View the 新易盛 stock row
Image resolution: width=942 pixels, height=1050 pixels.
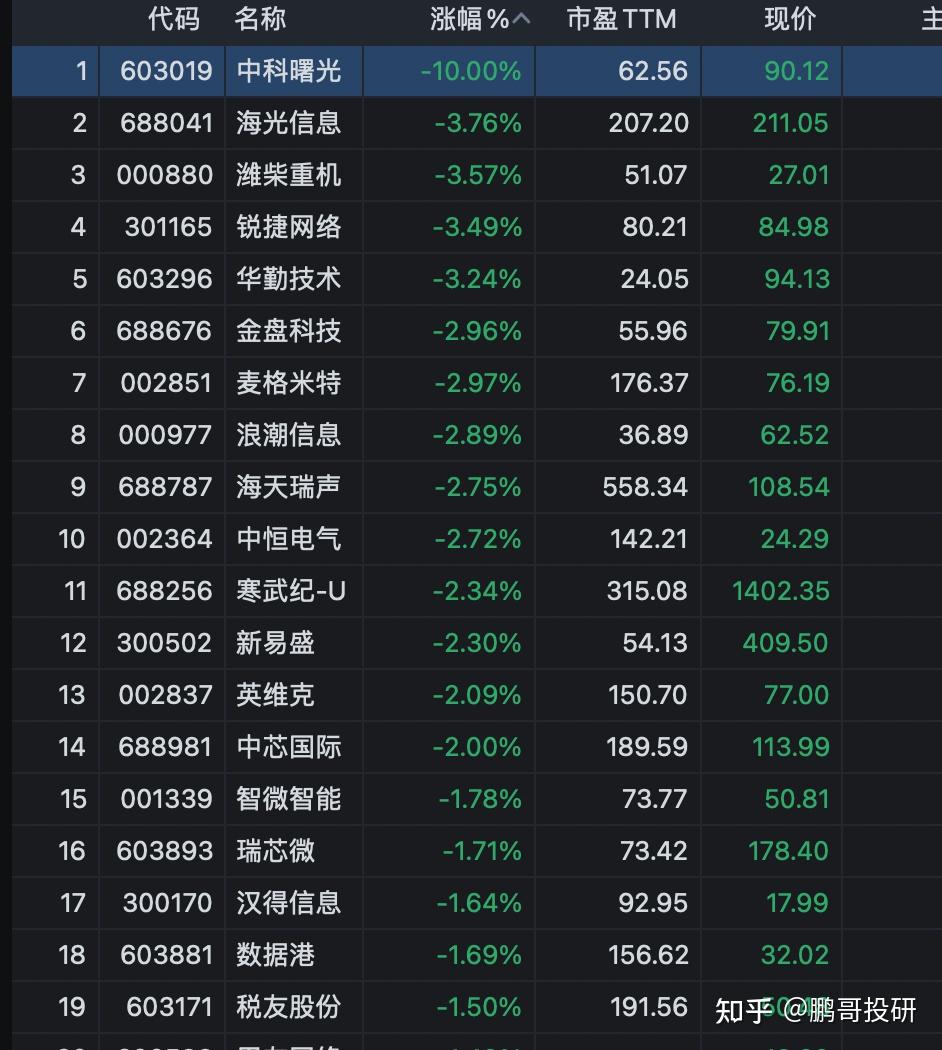tap(276, 643)
